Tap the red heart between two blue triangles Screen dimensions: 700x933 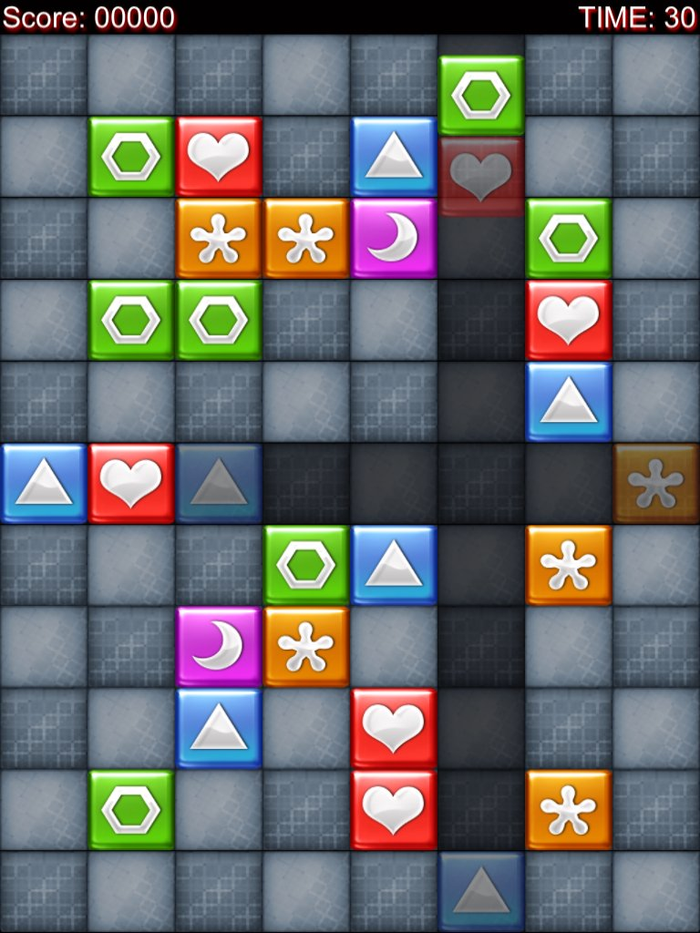(x=131, y=484)
